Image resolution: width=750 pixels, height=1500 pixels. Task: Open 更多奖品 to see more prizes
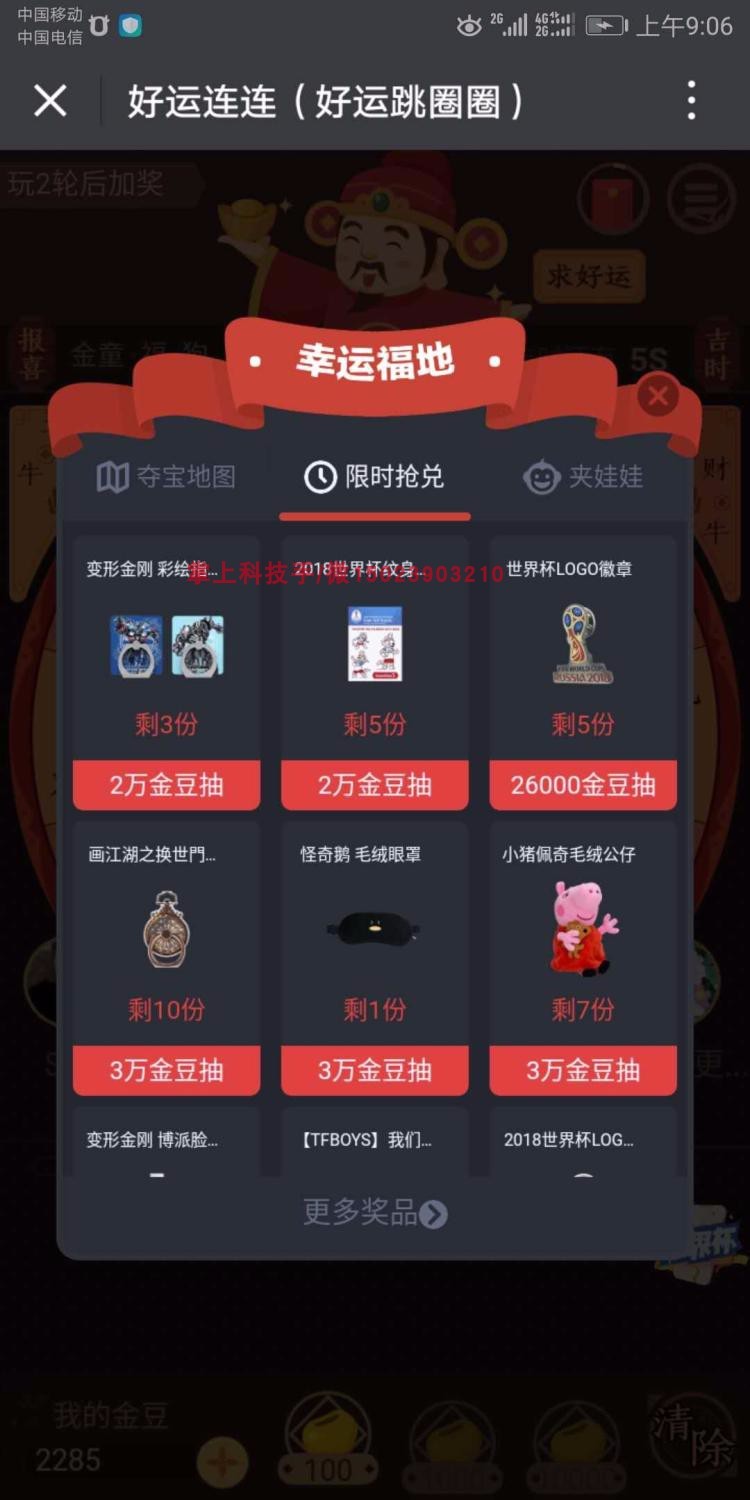(375, 1213)
